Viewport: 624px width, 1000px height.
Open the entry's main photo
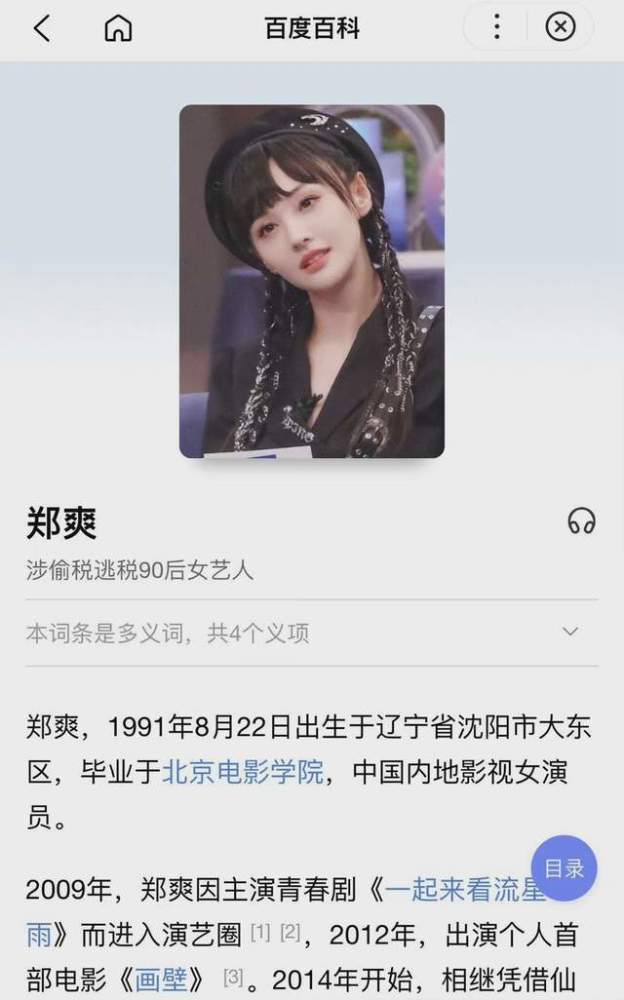[x=311, y=281]
